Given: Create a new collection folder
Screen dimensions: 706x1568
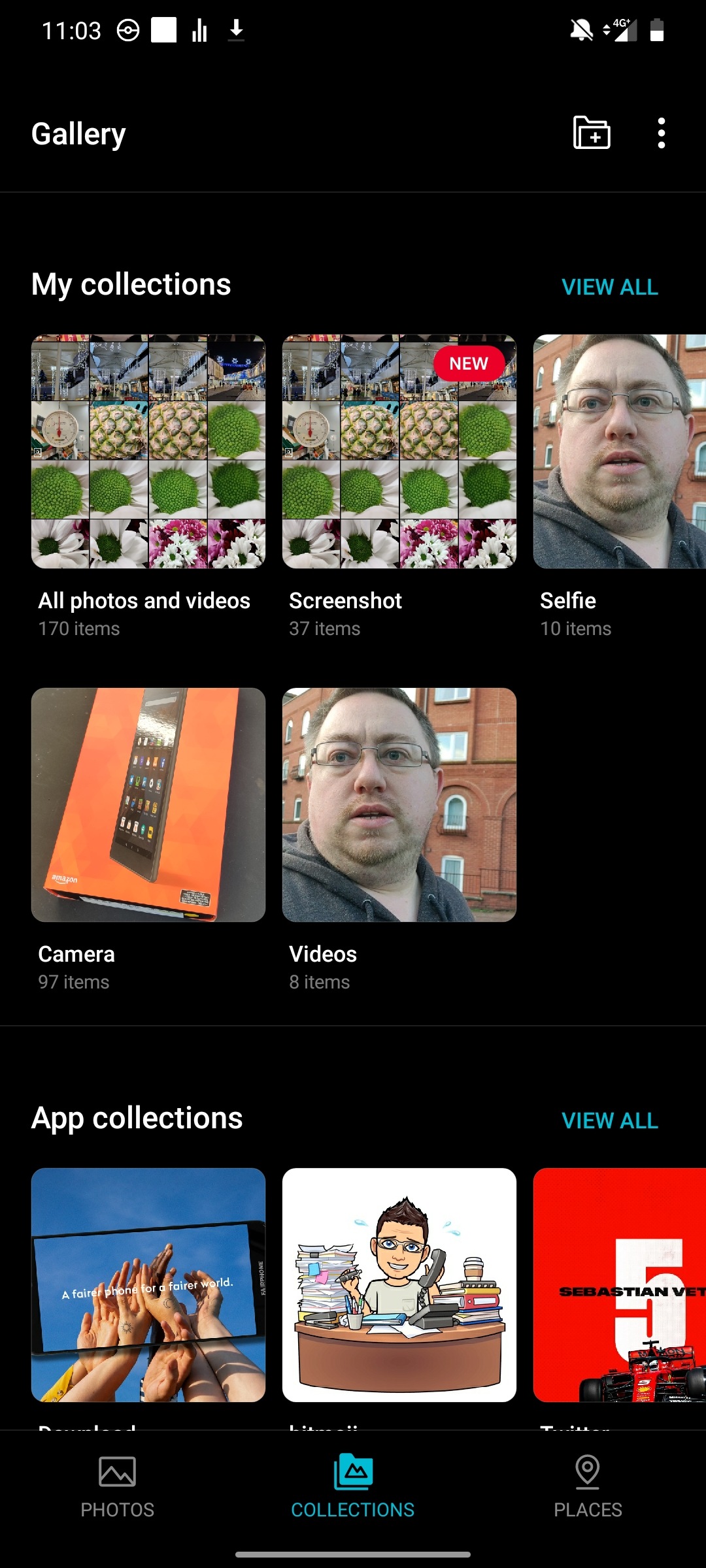Looking at the screenshot, I should (x=592, y=133).
